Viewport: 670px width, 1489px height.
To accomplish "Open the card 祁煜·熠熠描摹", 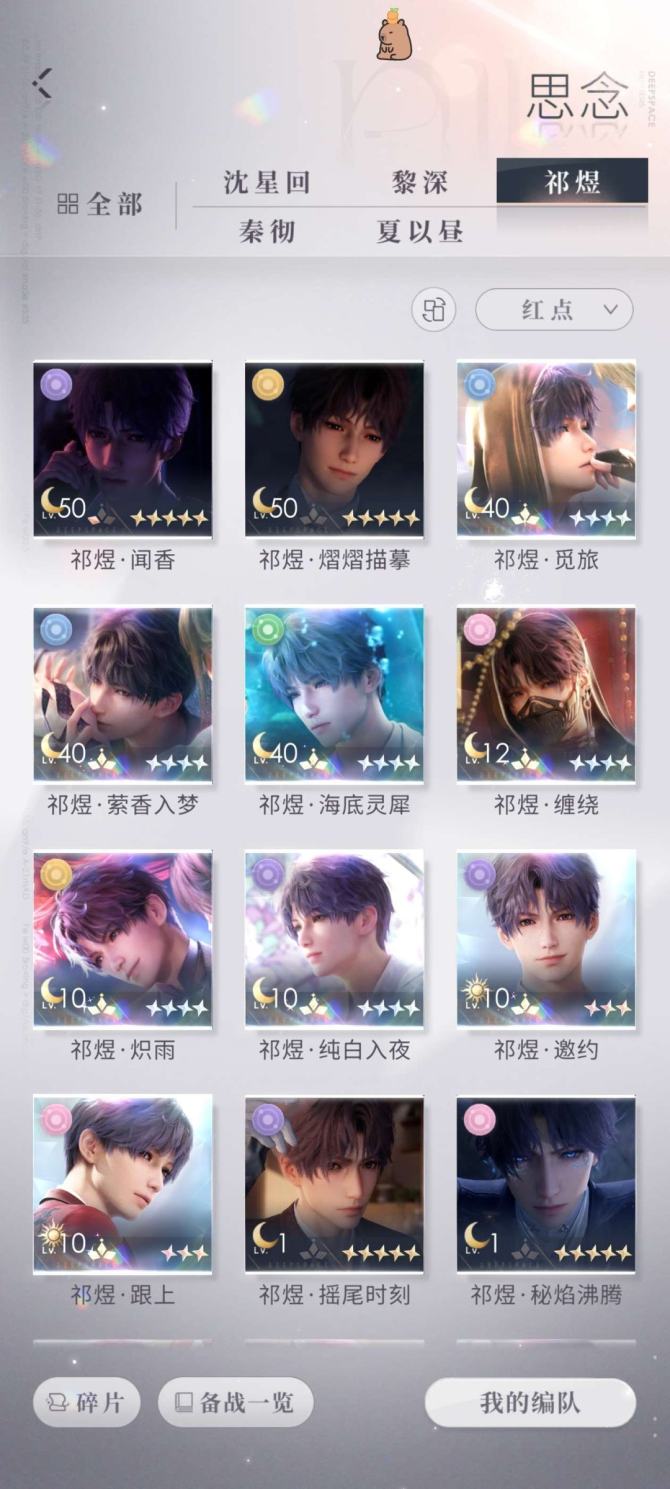I will click(x=334, y=449).
